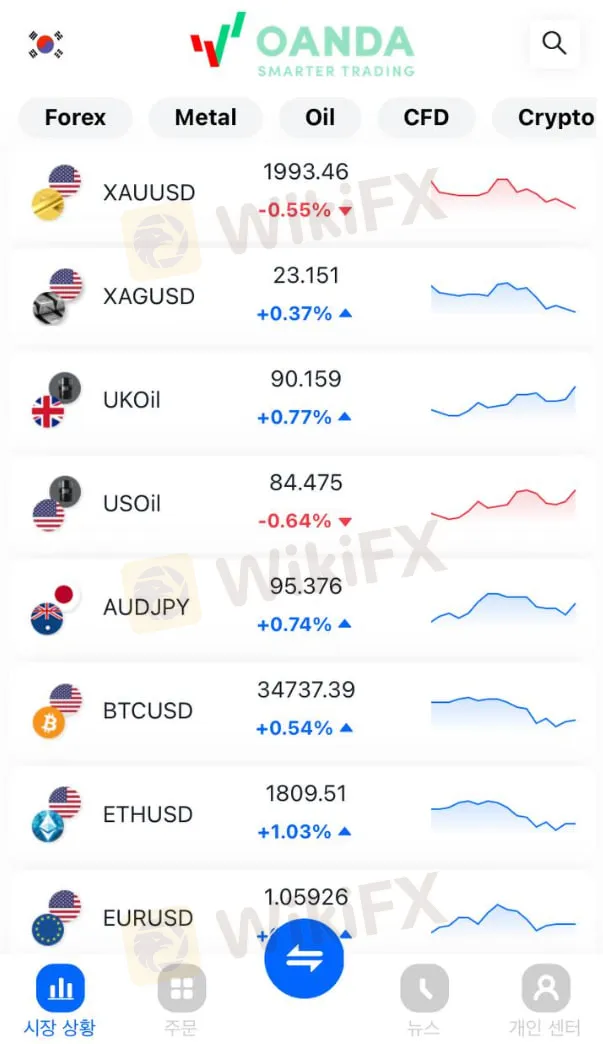Open the AUDJPY quote row
Image resolution: width=603 pixels, height=1044 pixels.
click(x=300, y=607)
